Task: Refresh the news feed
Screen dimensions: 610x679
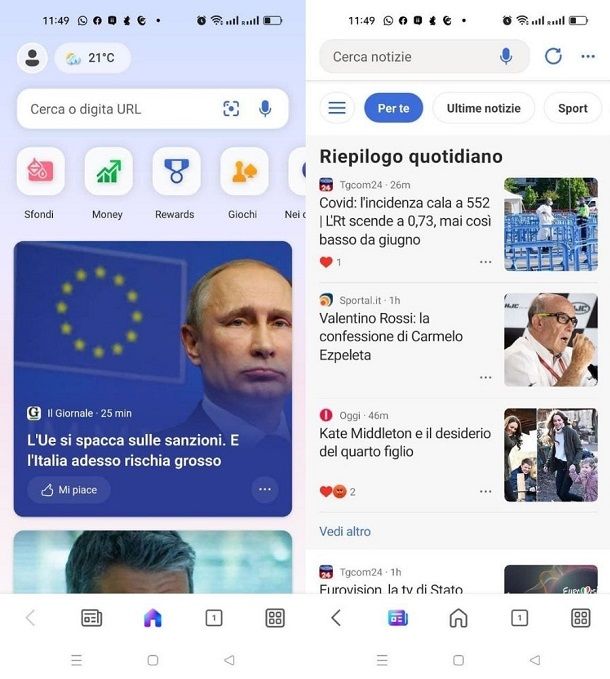Action: point(553,57)
